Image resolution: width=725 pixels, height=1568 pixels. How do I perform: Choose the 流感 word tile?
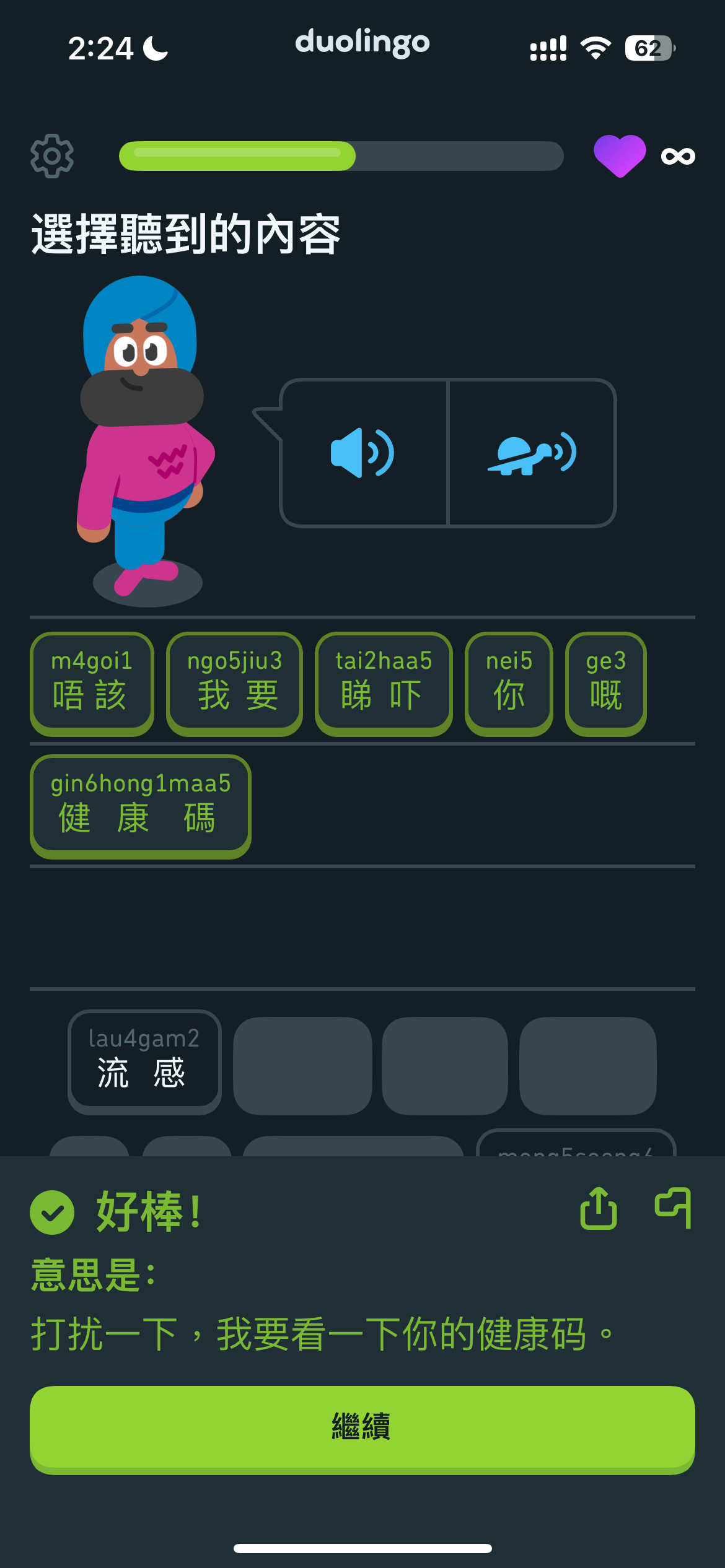pyautogui.click(x=144, y=1061)
